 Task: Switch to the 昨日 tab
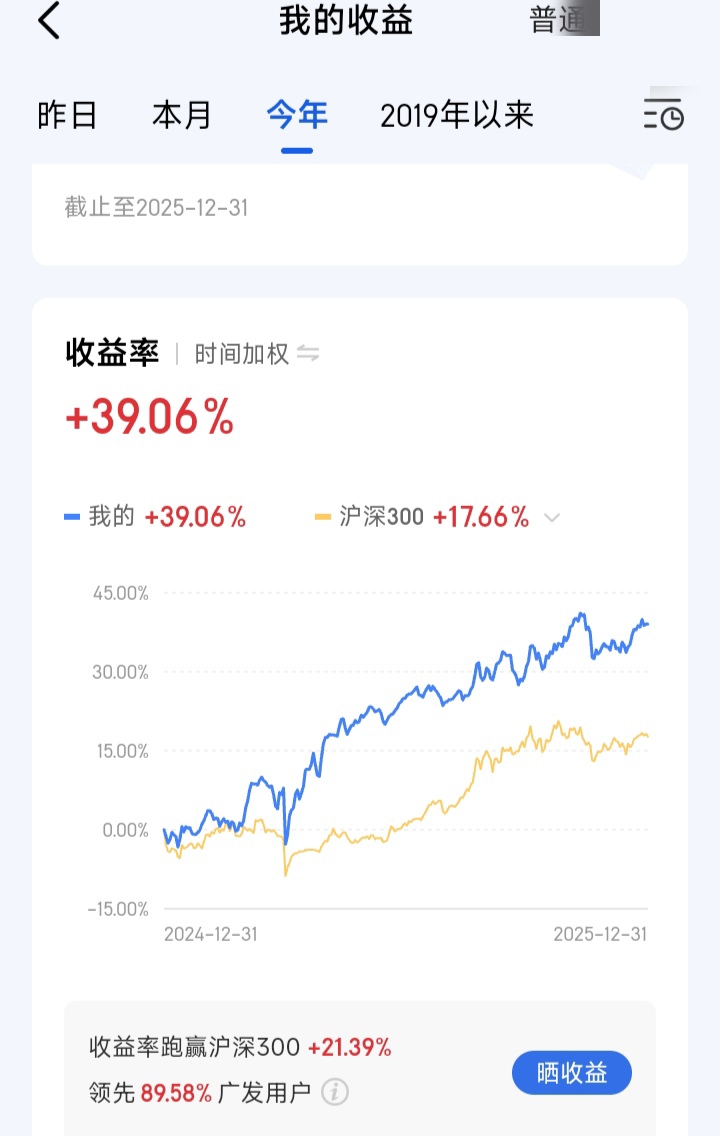(67, 115)
